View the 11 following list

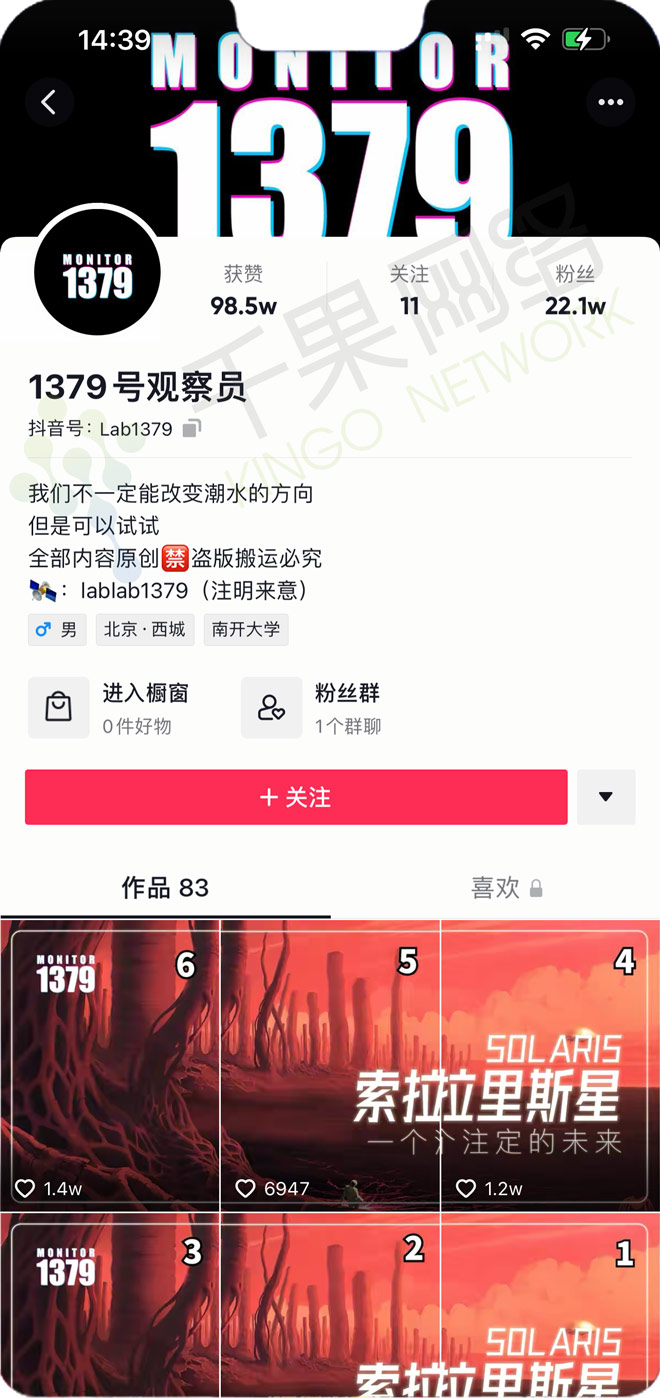tap(409, 291)
